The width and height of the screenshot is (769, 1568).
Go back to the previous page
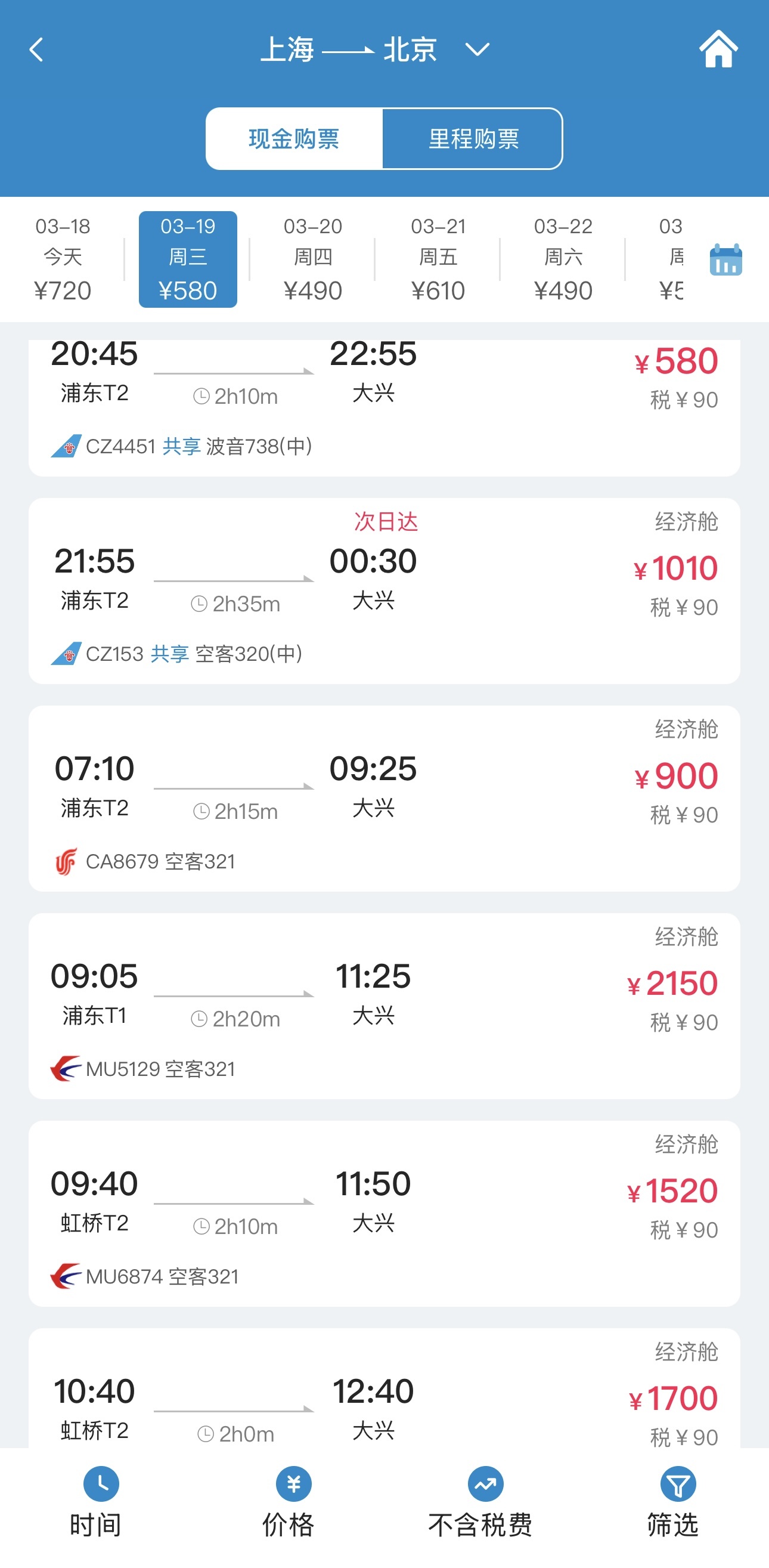(x=36, y=50)
